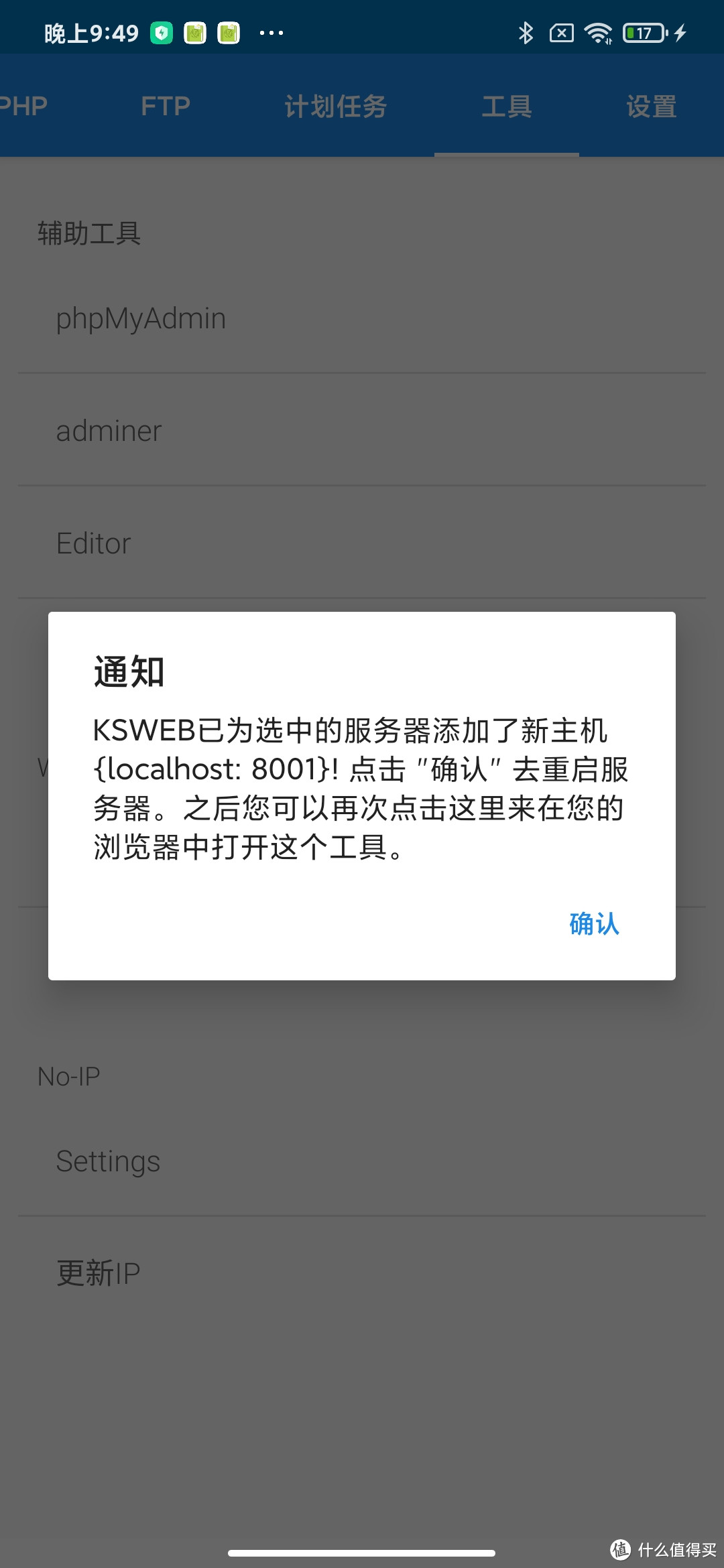Open No-IP Settings entry
724x1568 pixels.
107,1162
